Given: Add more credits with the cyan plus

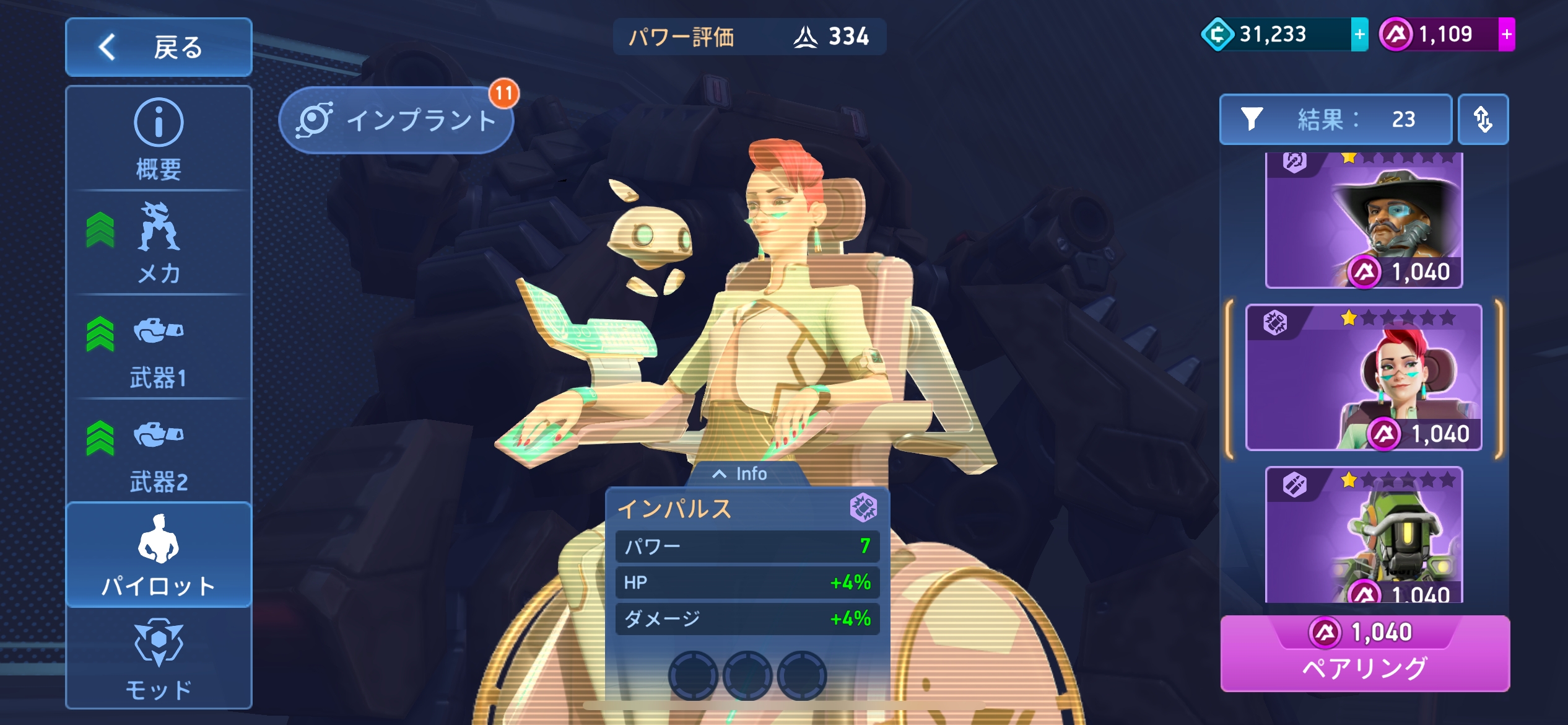Looking at the screenshot, I should [x=1359, y=34].
